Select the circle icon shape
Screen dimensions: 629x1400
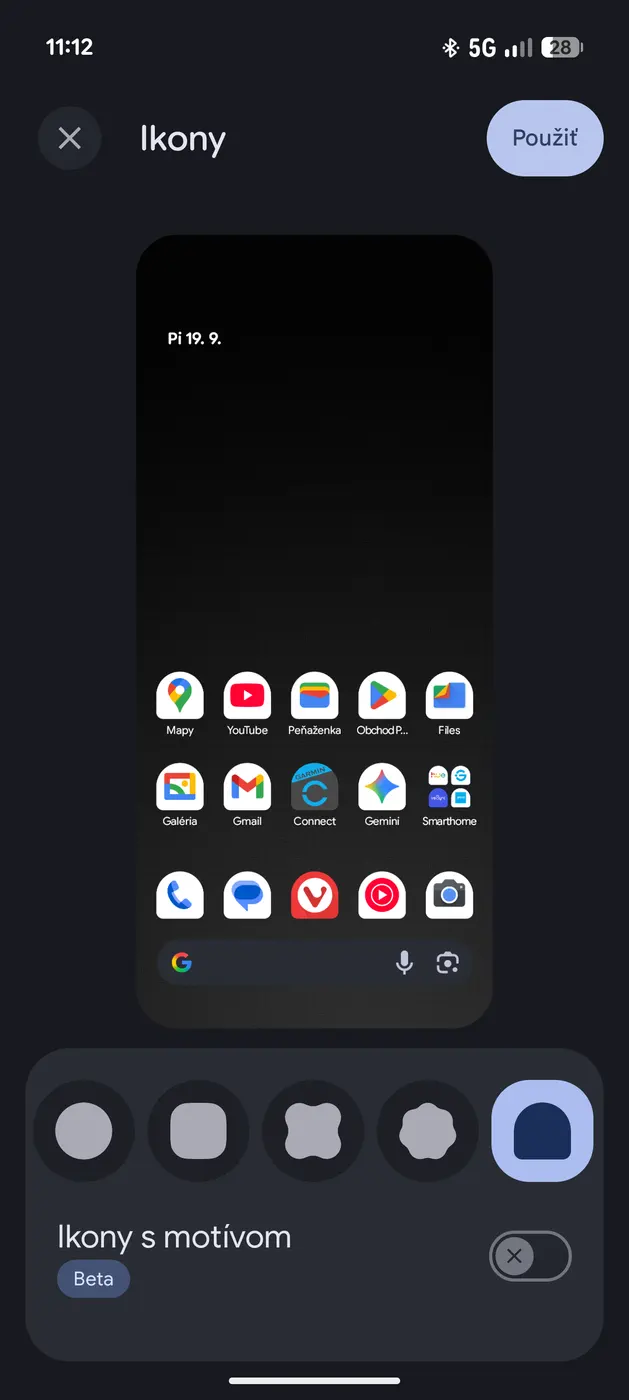[x=84, y=1131]
